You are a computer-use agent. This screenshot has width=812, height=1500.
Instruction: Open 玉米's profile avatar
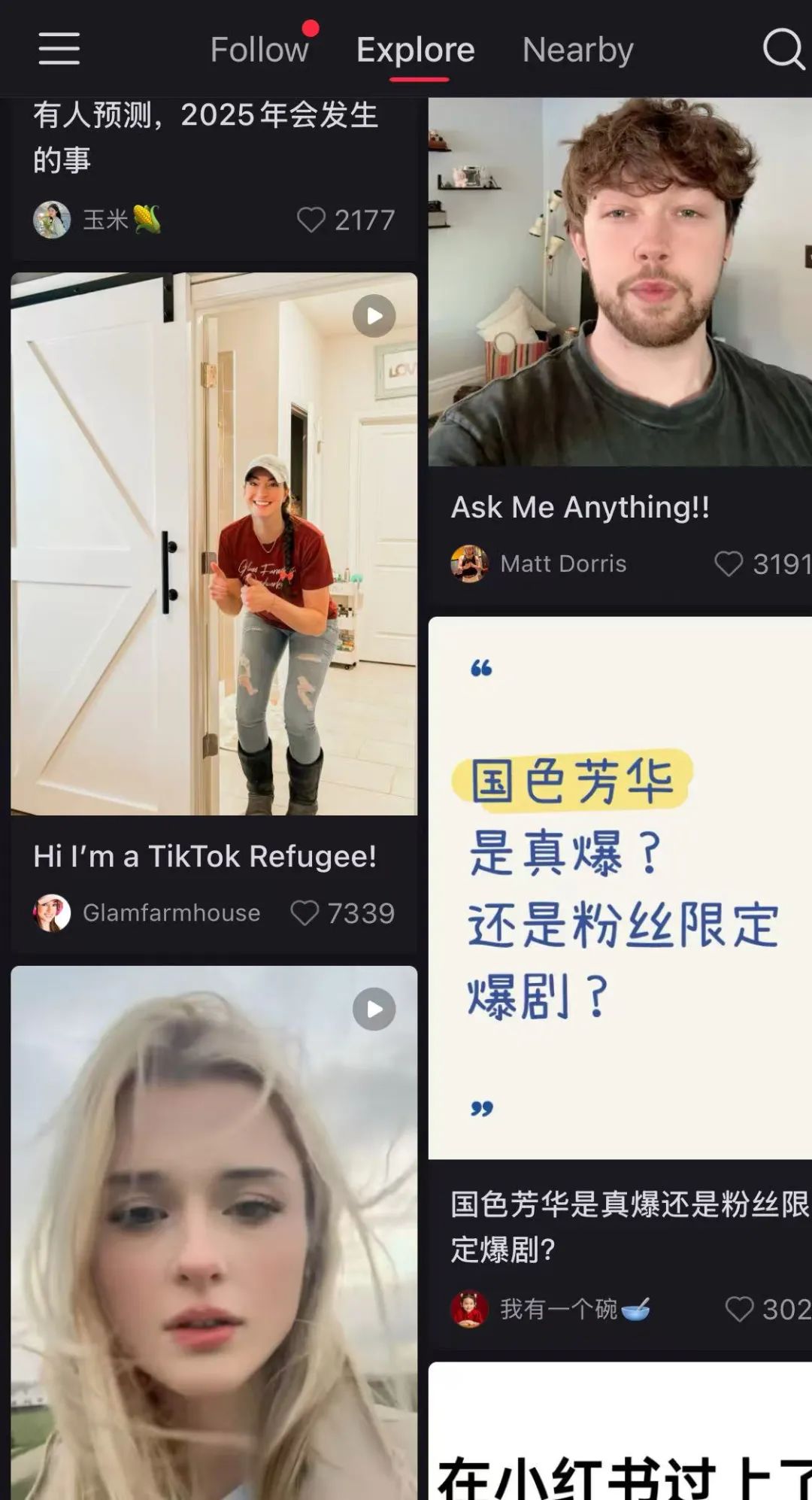click(50, 220)
